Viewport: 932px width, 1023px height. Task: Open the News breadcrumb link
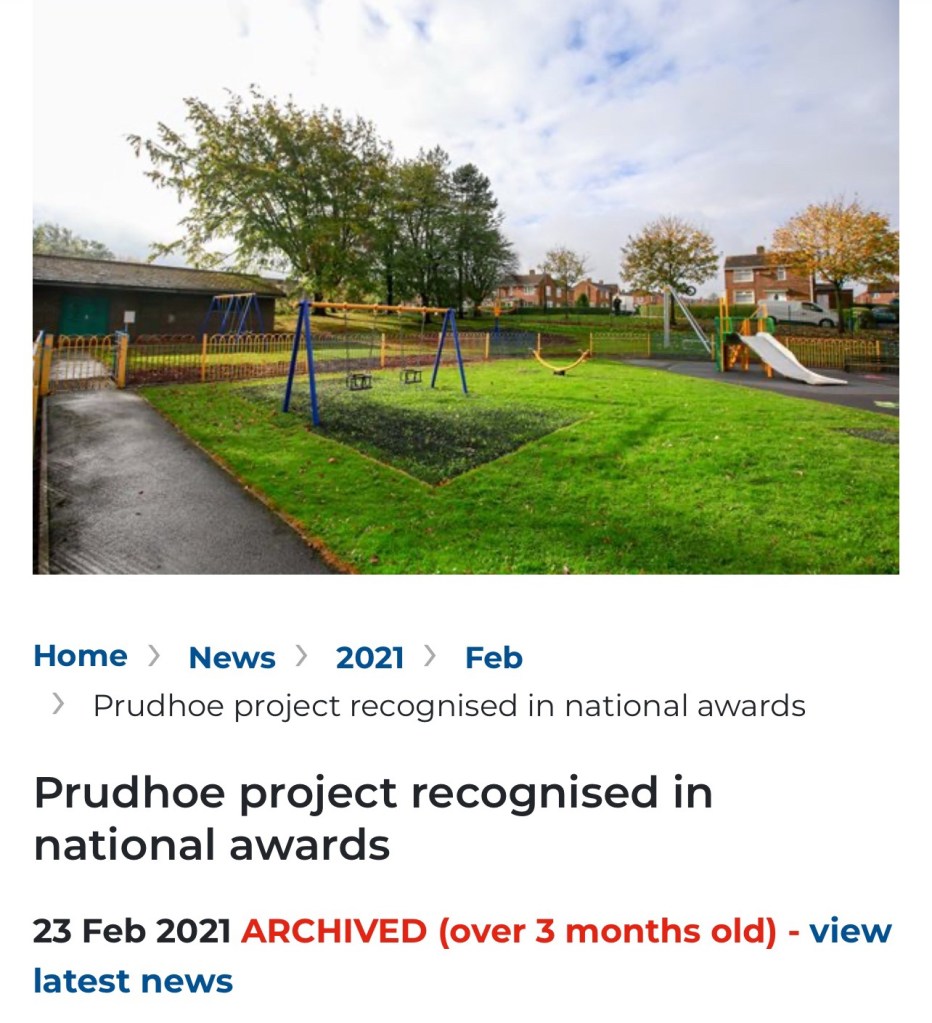231,658
